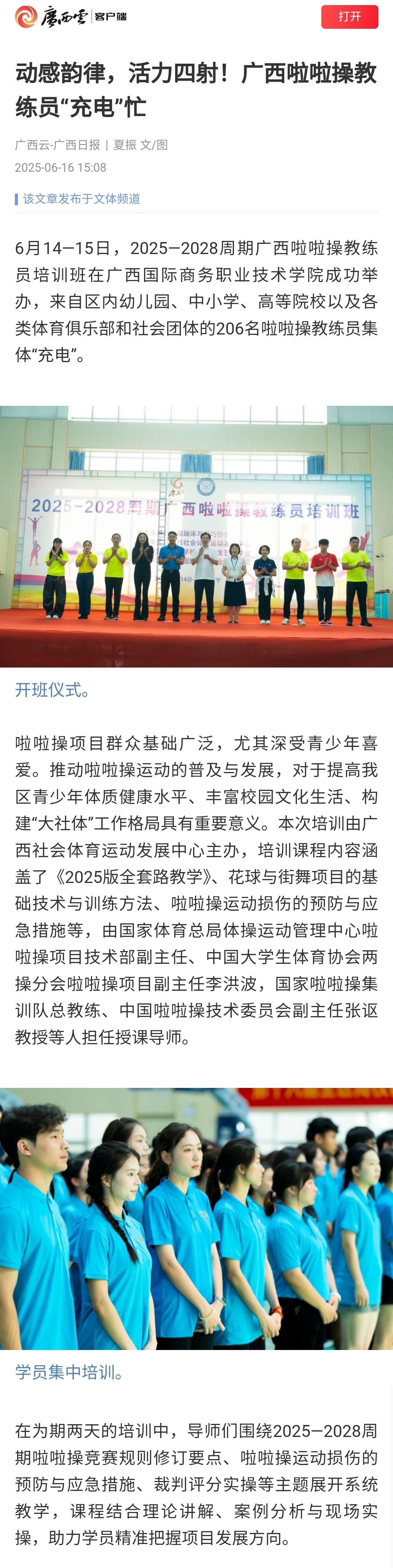Image resolution: width=393 pixels, height=1568 pixels.
Task: View the 开班仪式 ceremony photo
Action: pos(196,536)
